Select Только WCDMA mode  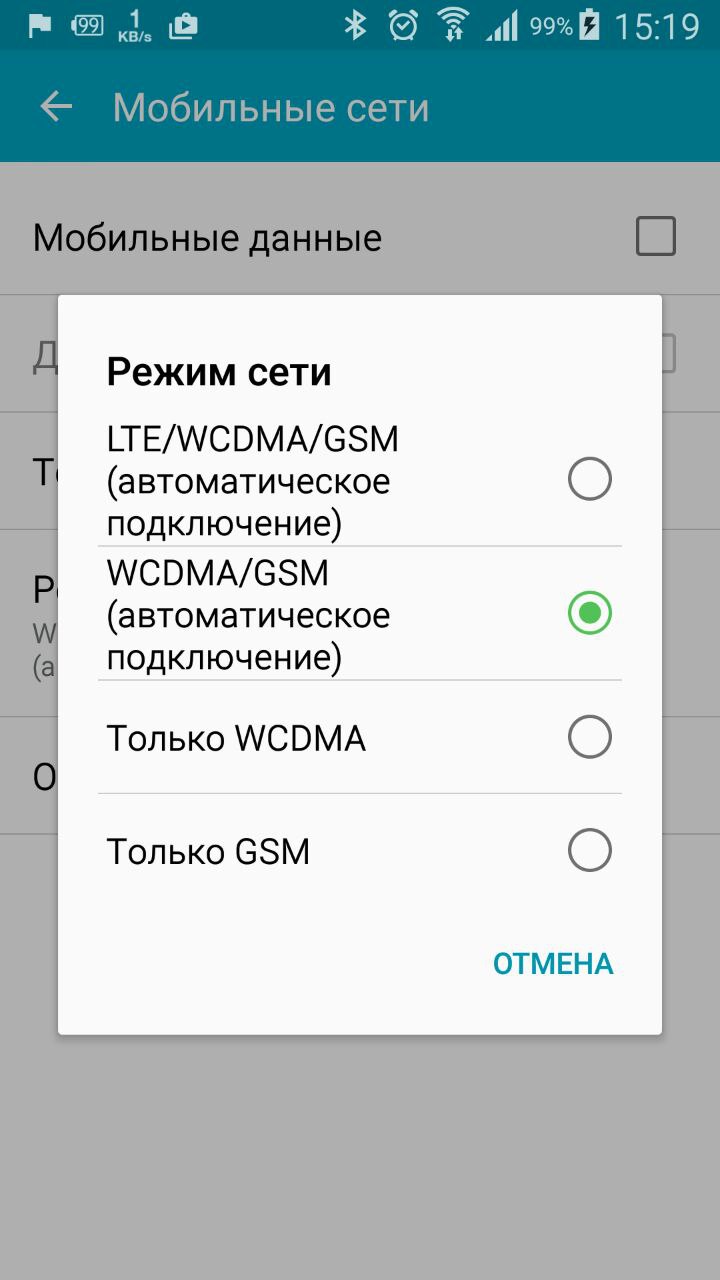[x=589, y=738]
